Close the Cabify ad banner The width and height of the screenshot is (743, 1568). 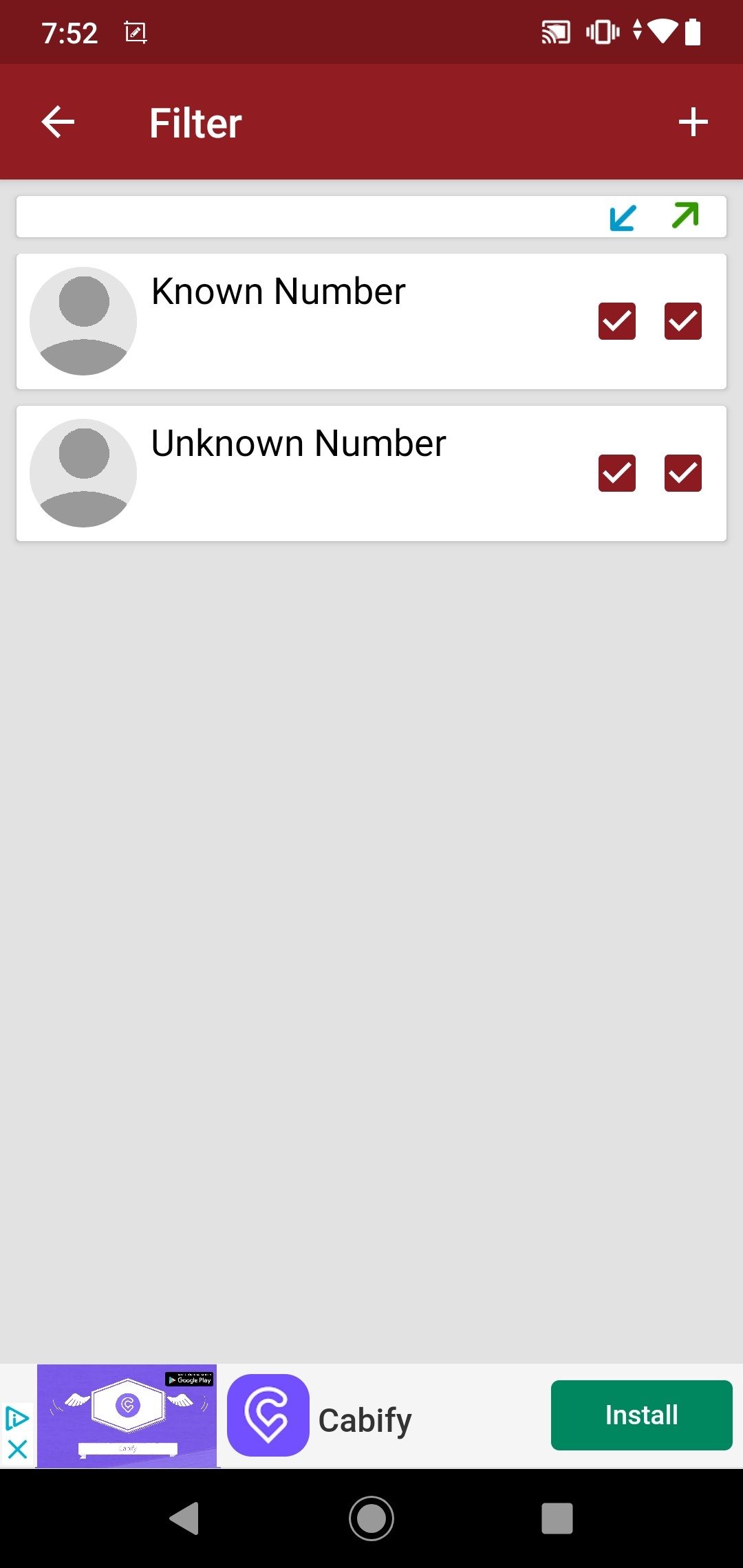17,1449
